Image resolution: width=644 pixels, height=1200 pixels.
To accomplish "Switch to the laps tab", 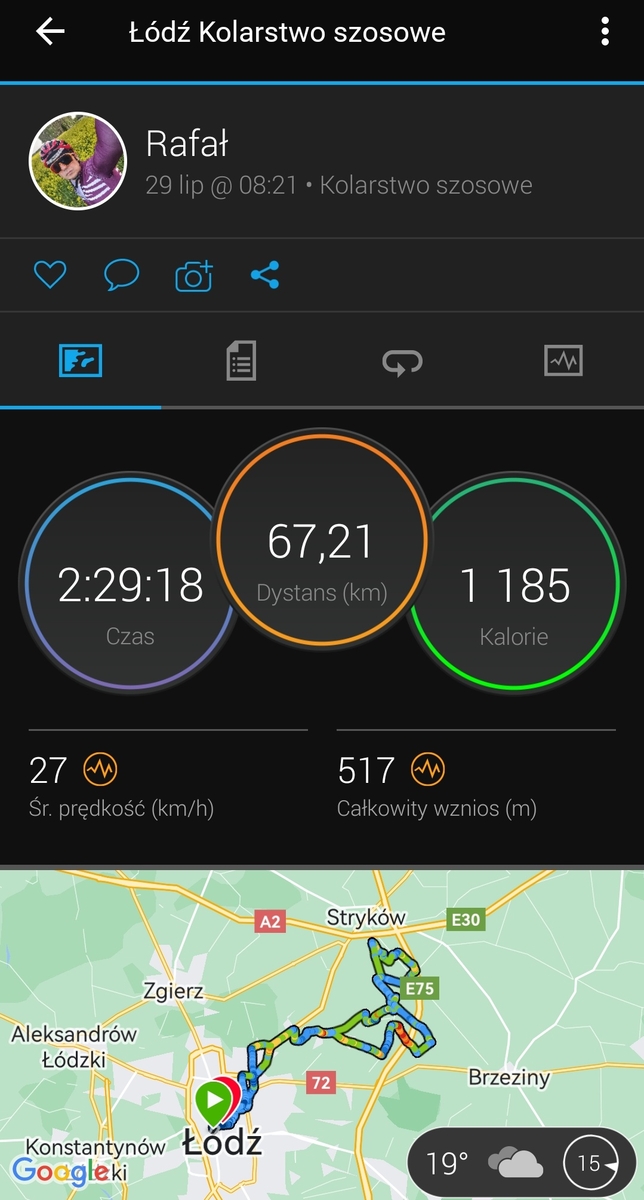I will coord(402,361).
